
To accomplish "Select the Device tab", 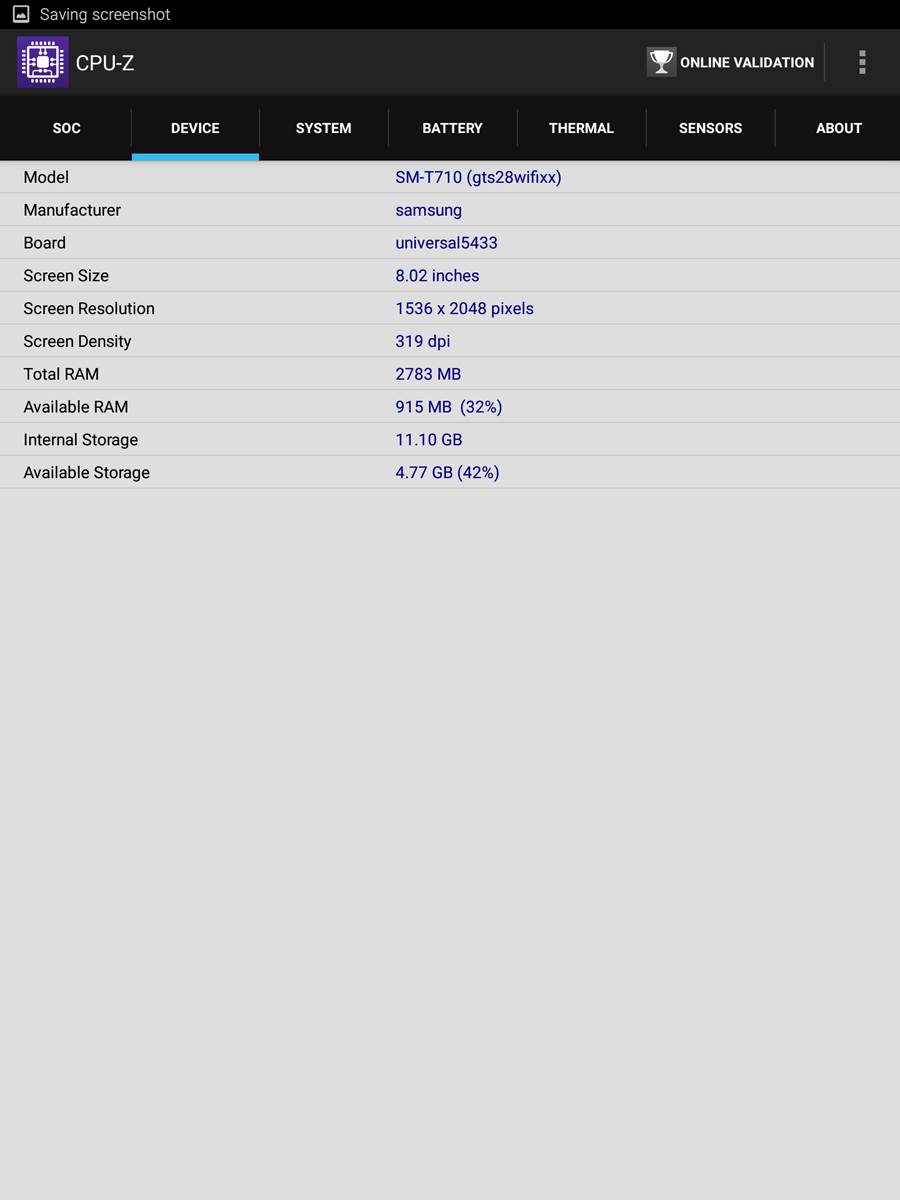I will [x=195, y=128].
